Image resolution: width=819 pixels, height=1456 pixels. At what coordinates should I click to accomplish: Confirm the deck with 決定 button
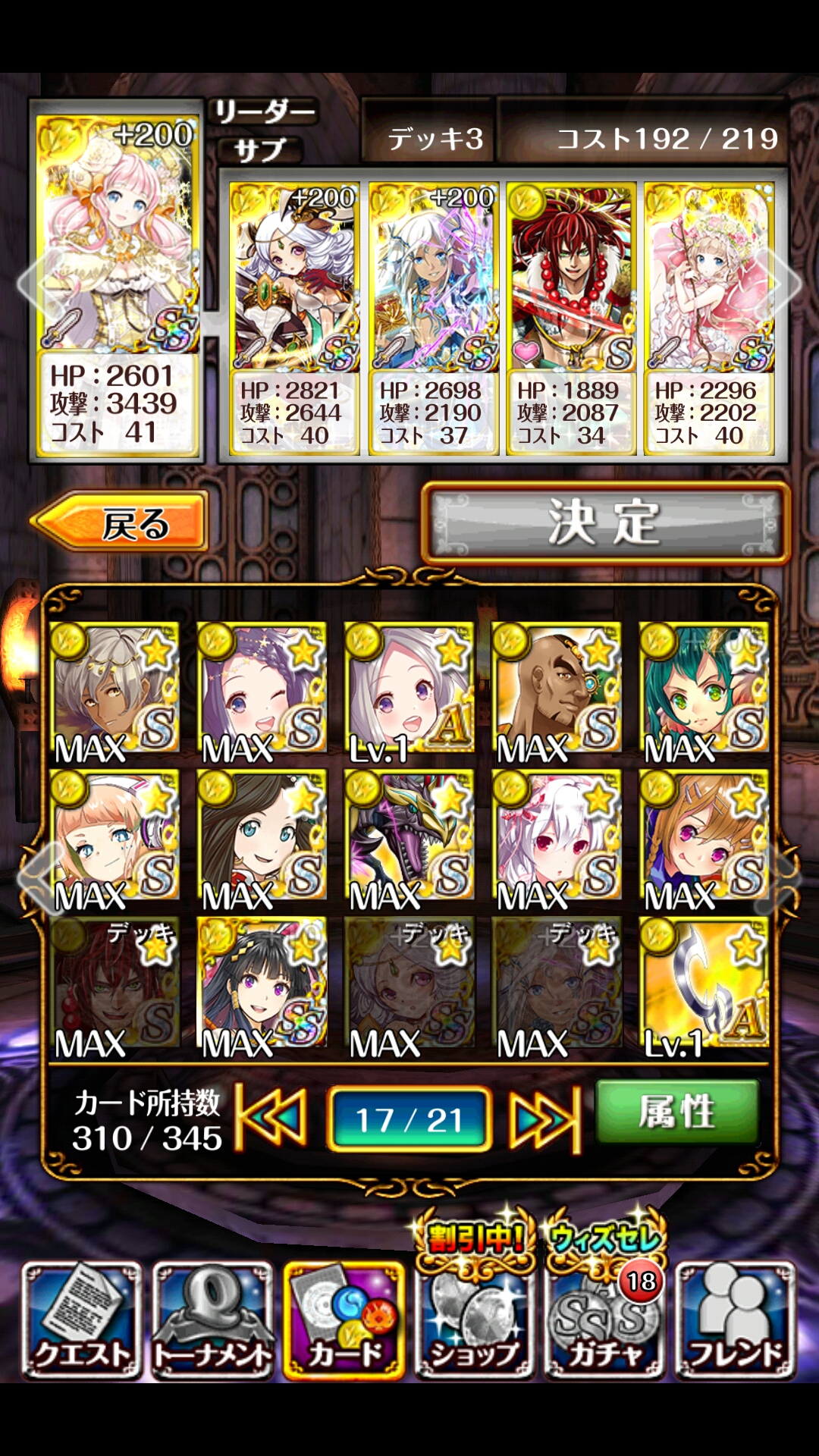[x=605, y=523]
